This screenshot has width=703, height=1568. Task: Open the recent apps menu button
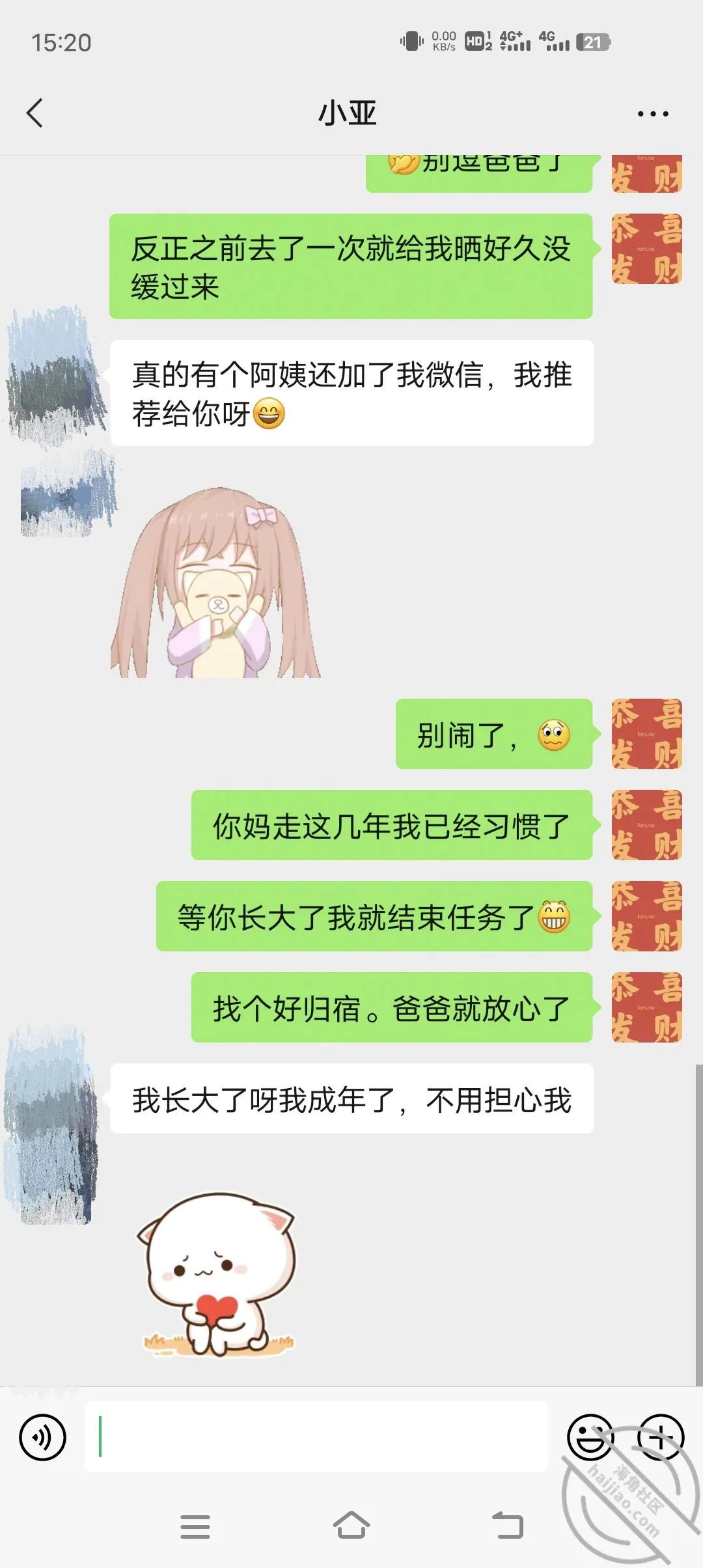(195, 1526)
